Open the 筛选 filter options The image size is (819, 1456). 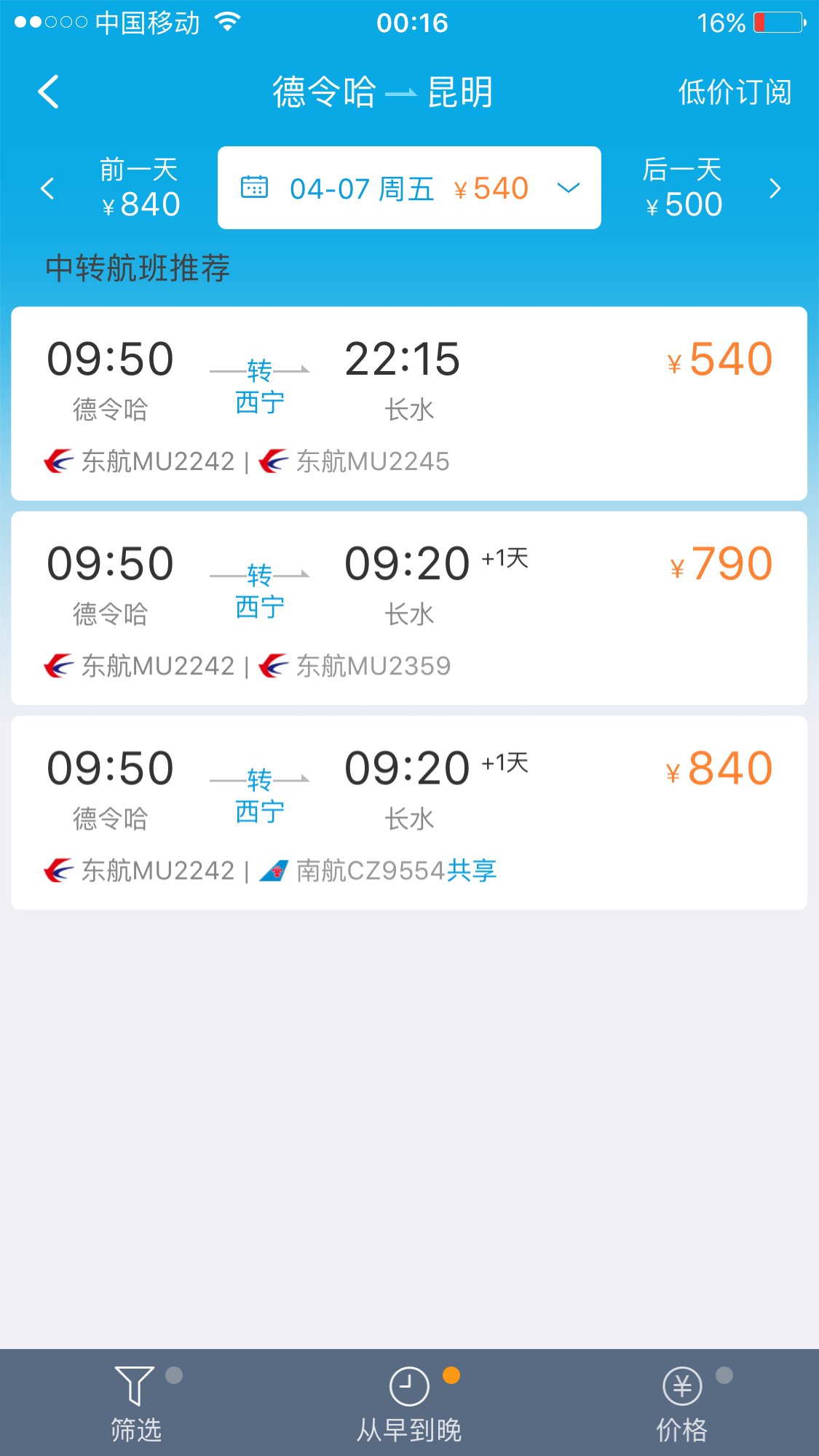coord(136,1404)
